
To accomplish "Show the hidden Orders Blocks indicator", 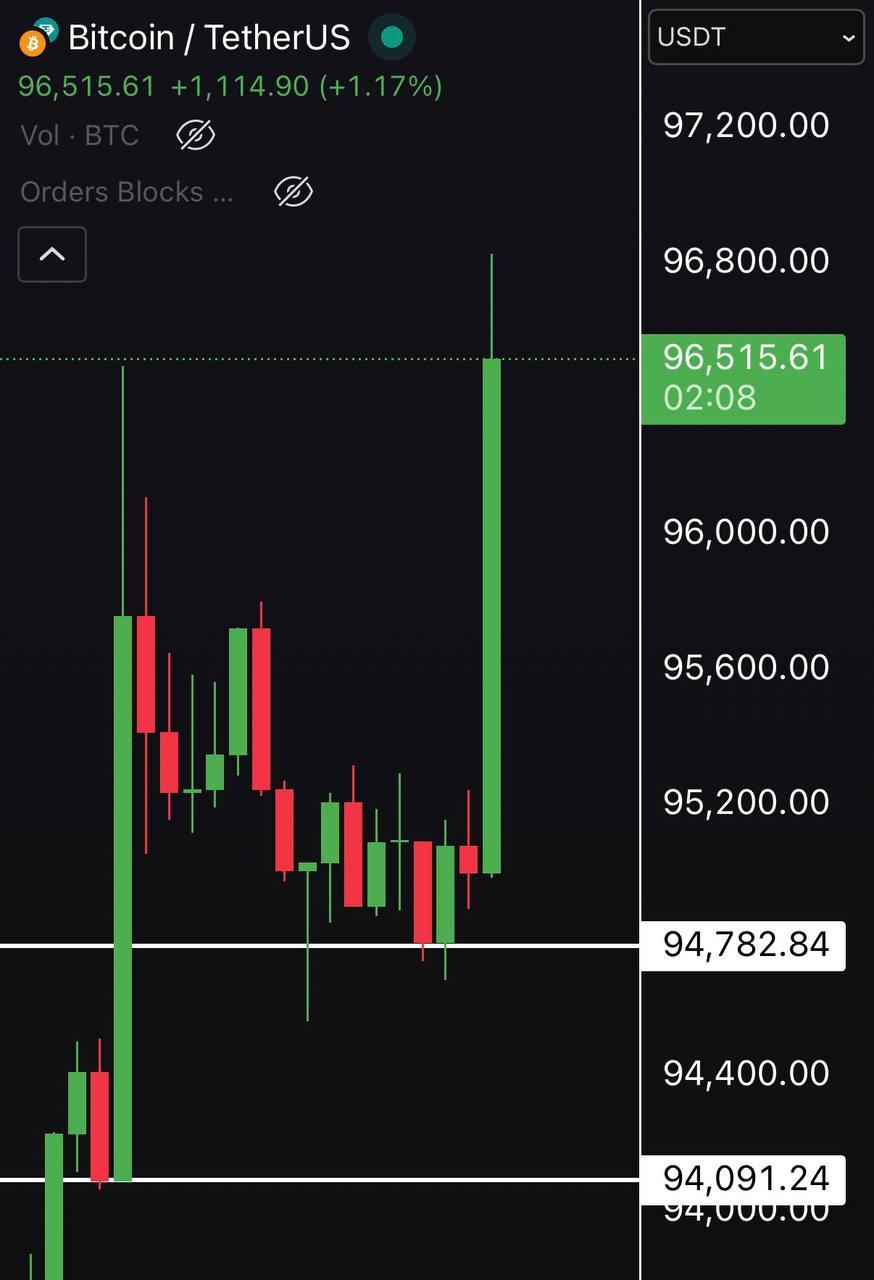I will pos(293,191).
